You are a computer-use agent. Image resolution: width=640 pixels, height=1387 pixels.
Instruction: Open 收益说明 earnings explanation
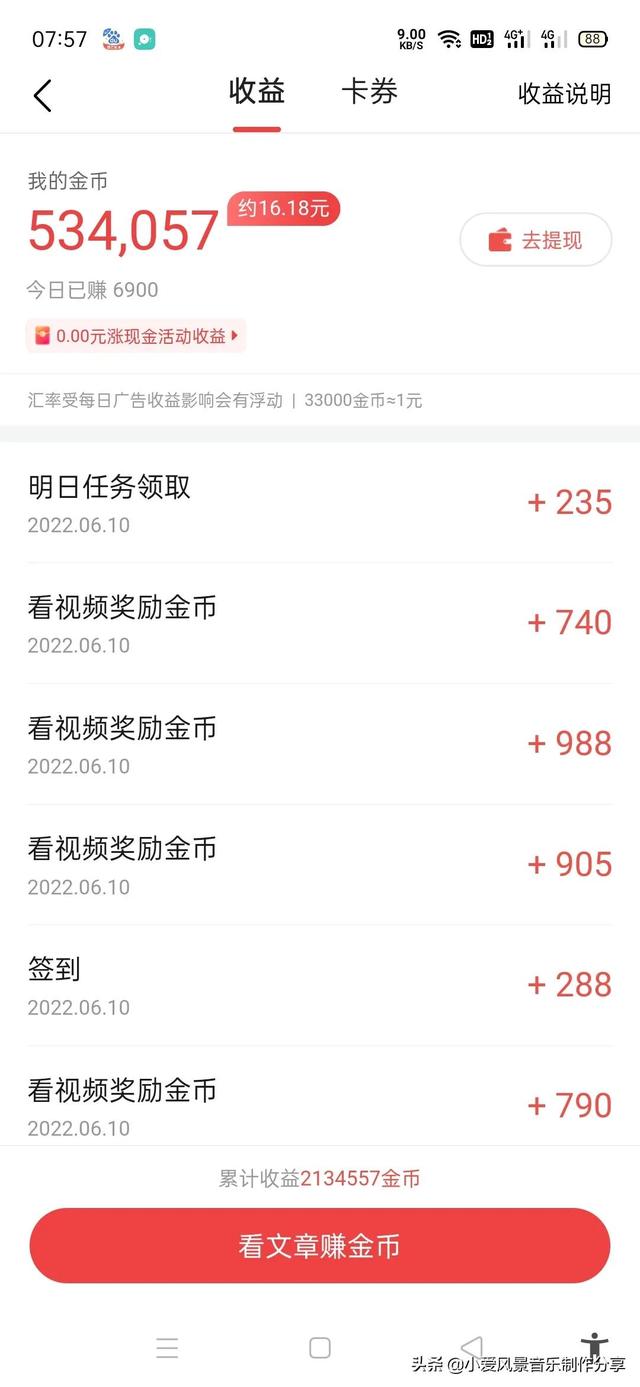564,94
